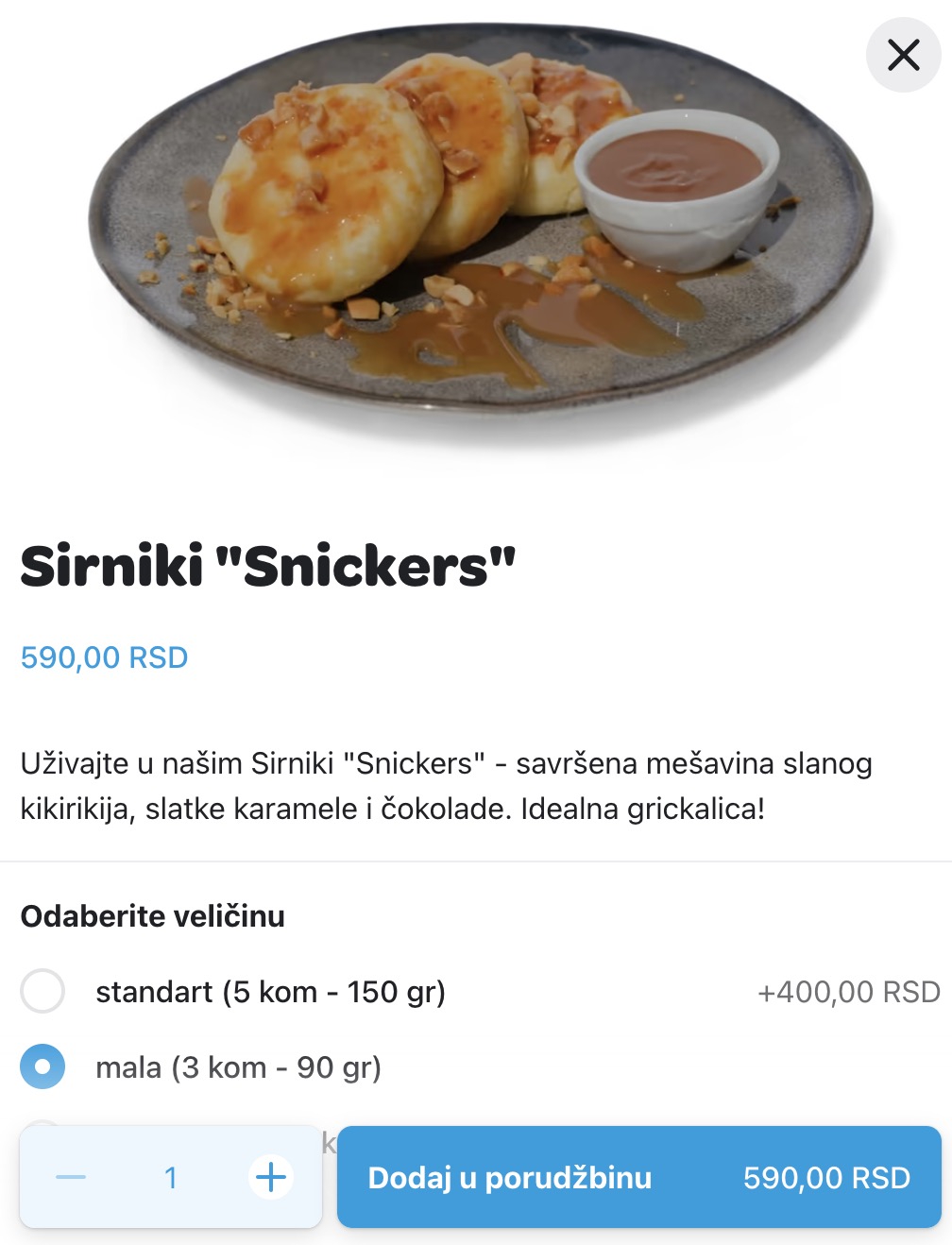The height and width of the screenshot is (1245, 952).
Task: Decrease quantity with the minus button
Action: [x=71, y=1177]
